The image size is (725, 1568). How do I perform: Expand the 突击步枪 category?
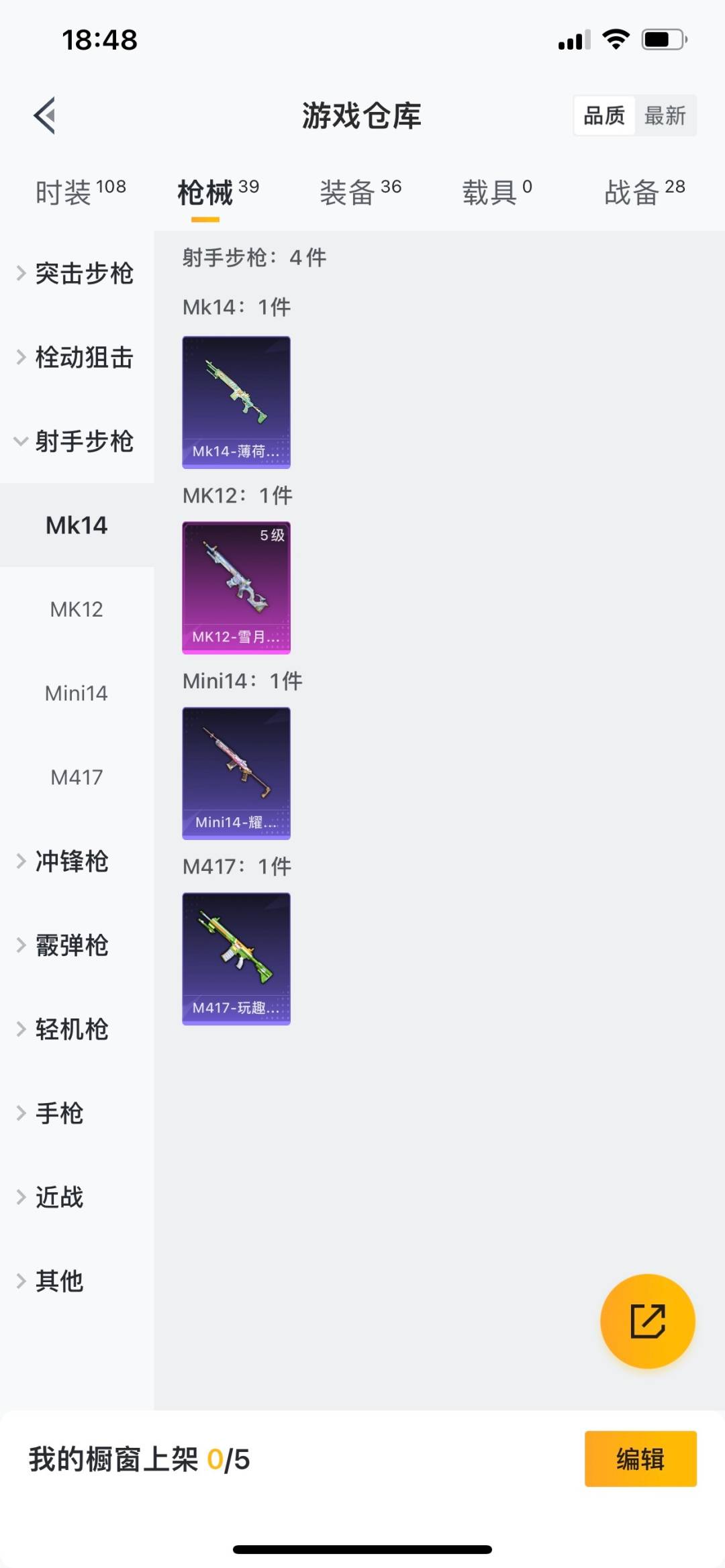click(x=76, y=273)
